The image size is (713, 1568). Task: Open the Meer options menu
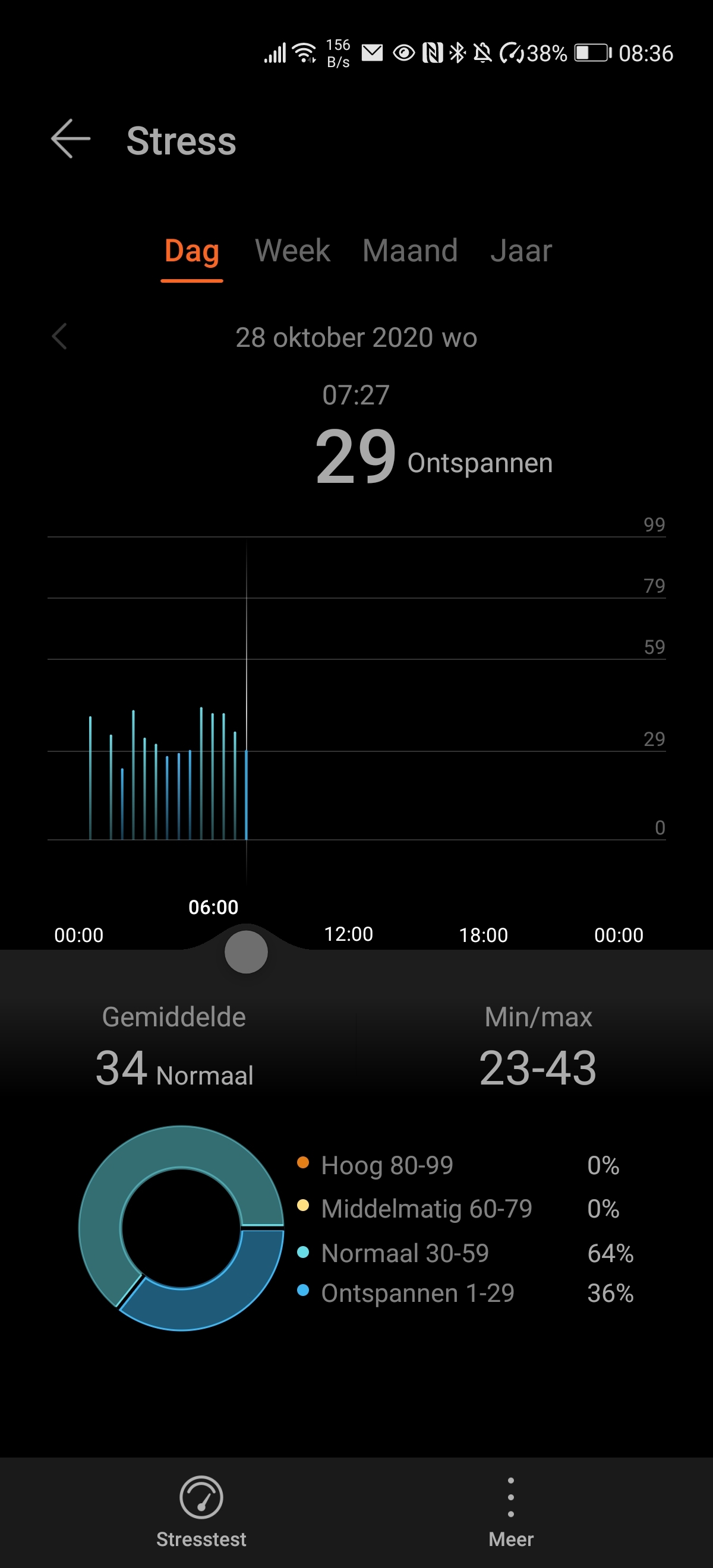pos(510,1511)
